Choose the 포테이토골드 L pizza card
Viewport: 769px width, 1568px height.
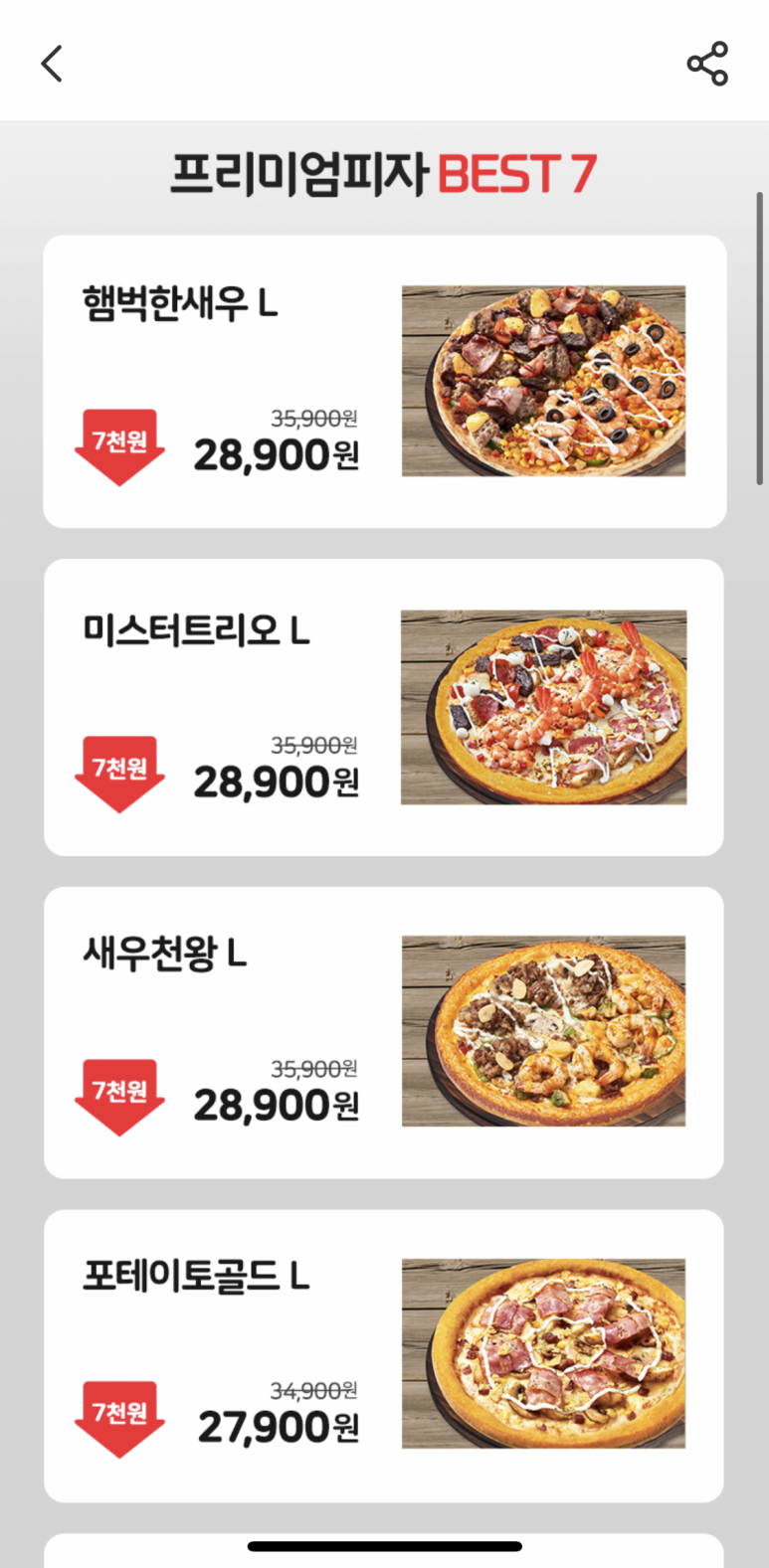coord(384,1355)
